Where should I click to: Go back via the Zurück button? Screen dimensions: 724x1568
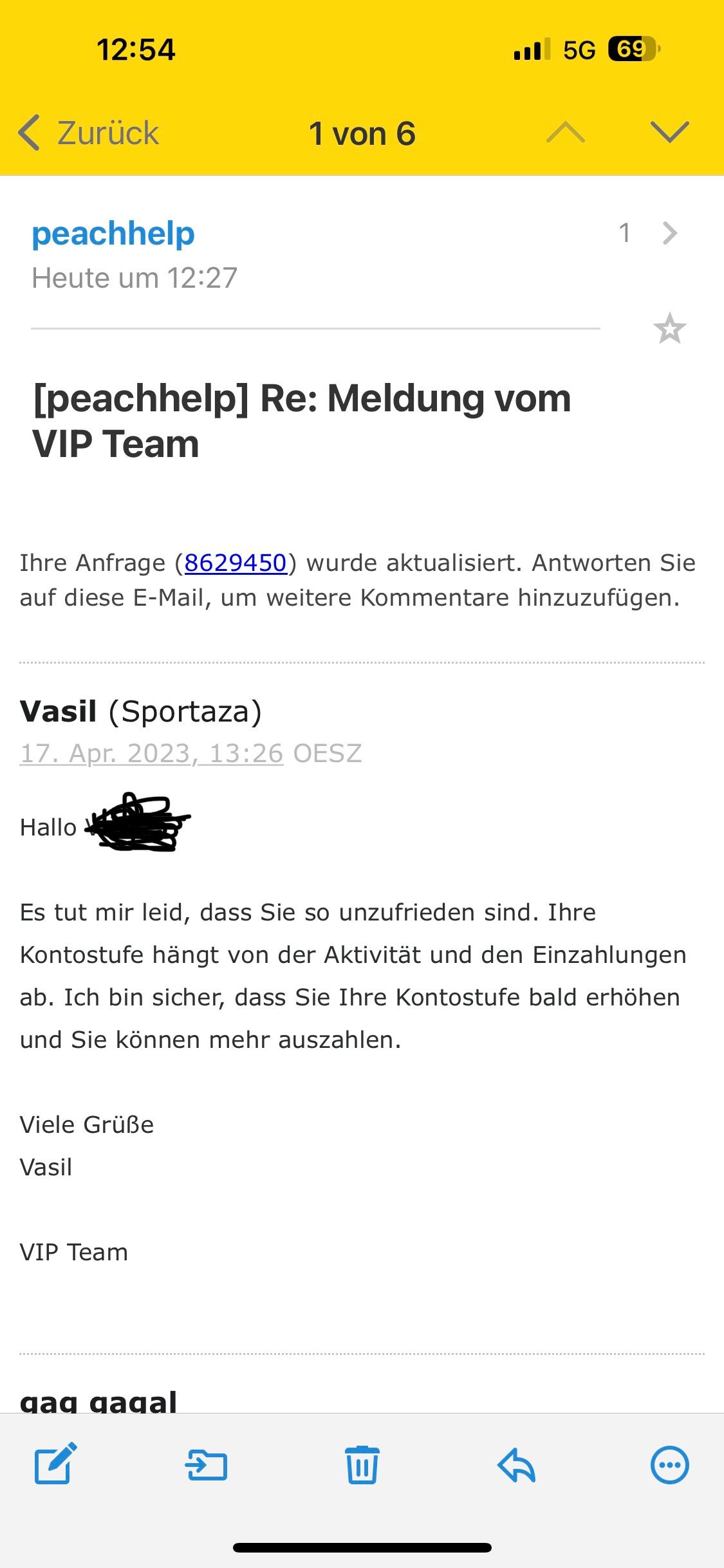point(89,133)
